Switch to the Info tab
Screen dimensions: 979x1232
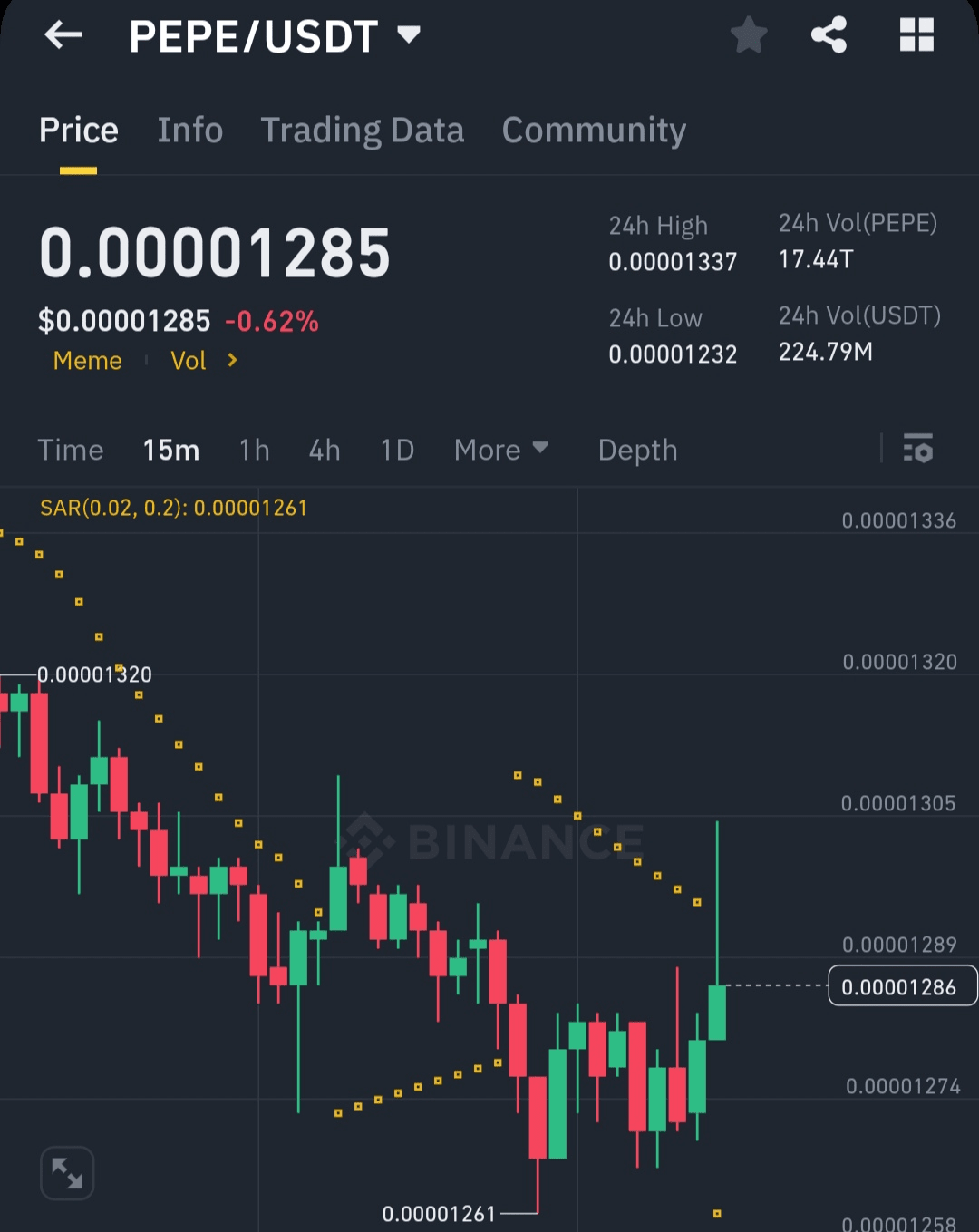[189, 131]
